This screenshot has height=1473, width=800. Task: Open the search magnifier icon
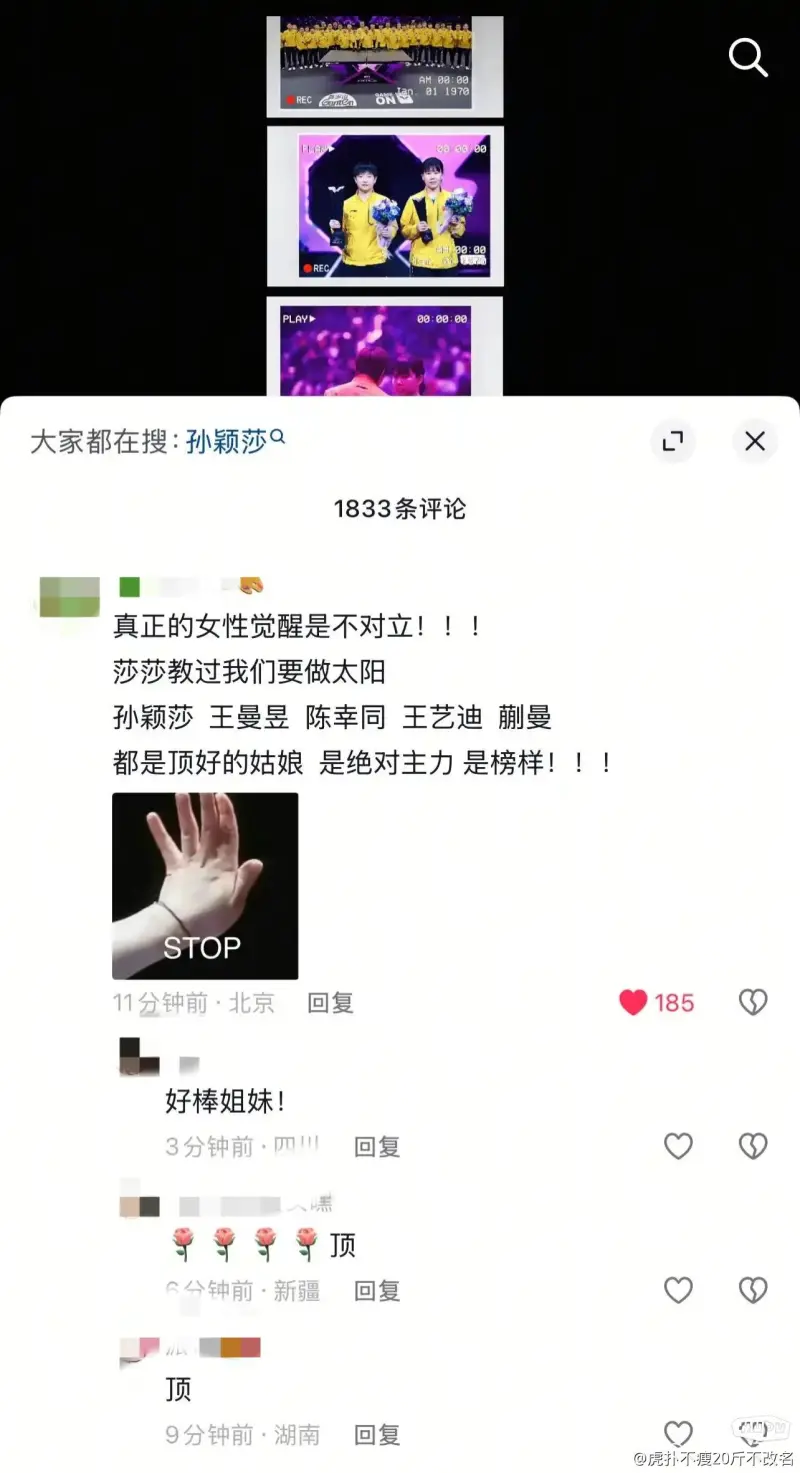pyautogui.click(x=748, y=58)
